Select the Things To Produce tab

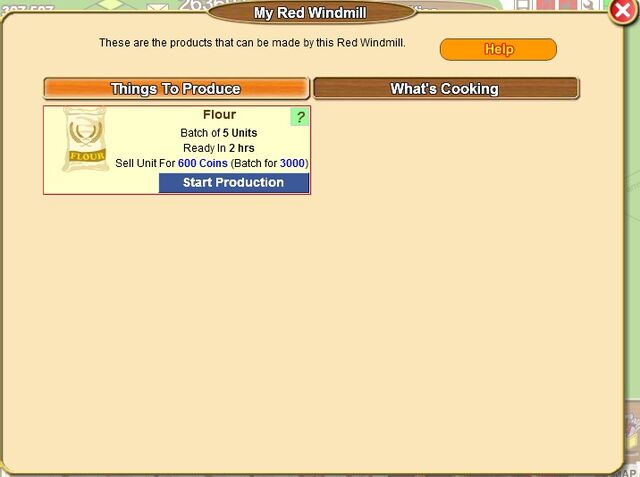[x=176, y=88]
